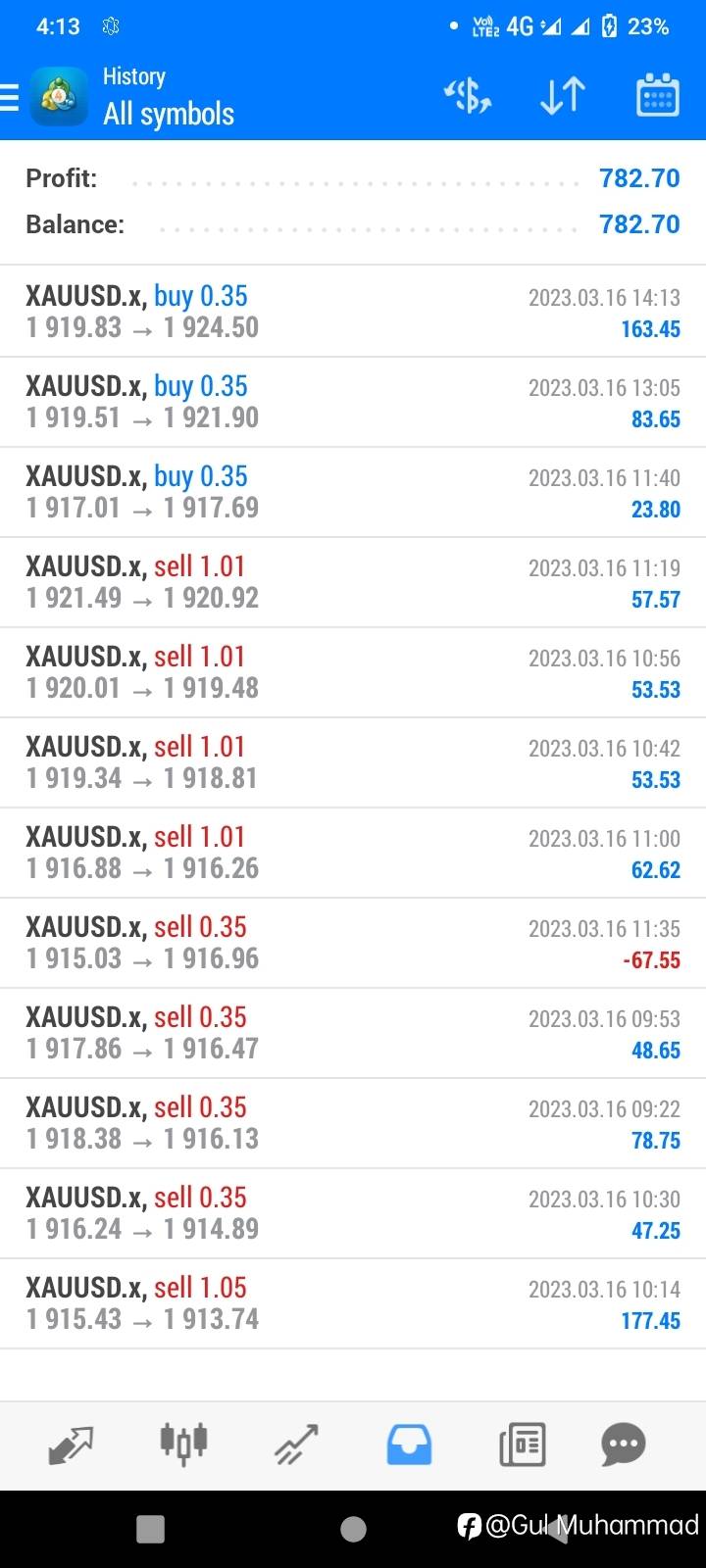The width and height of the screenshot is (706, 1568).
Task: Switch to the candlestick Chart tab
Action: point(183,1445)
